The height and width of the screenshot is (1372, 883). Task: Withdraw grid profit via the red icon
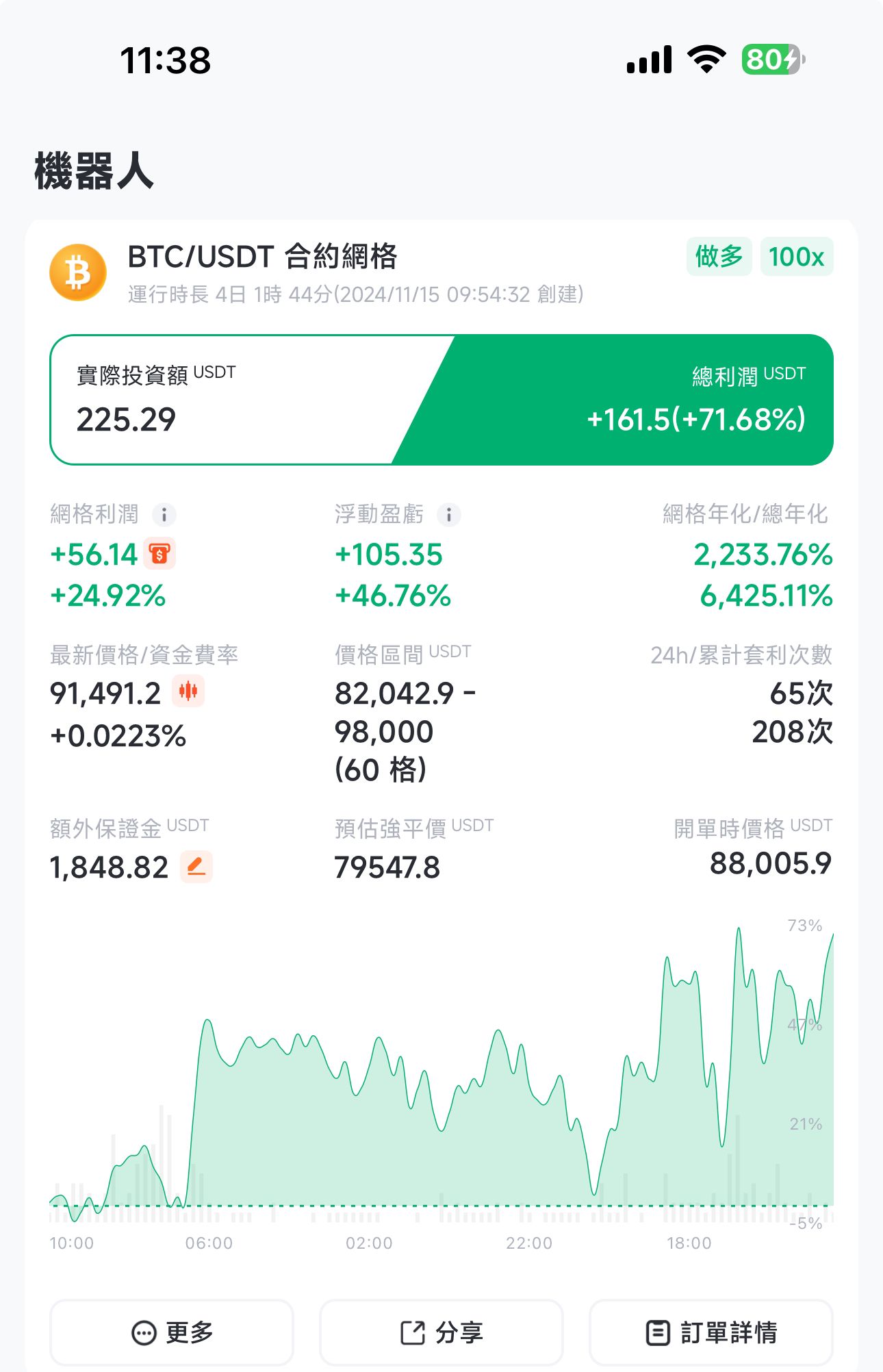coord(159,554)
